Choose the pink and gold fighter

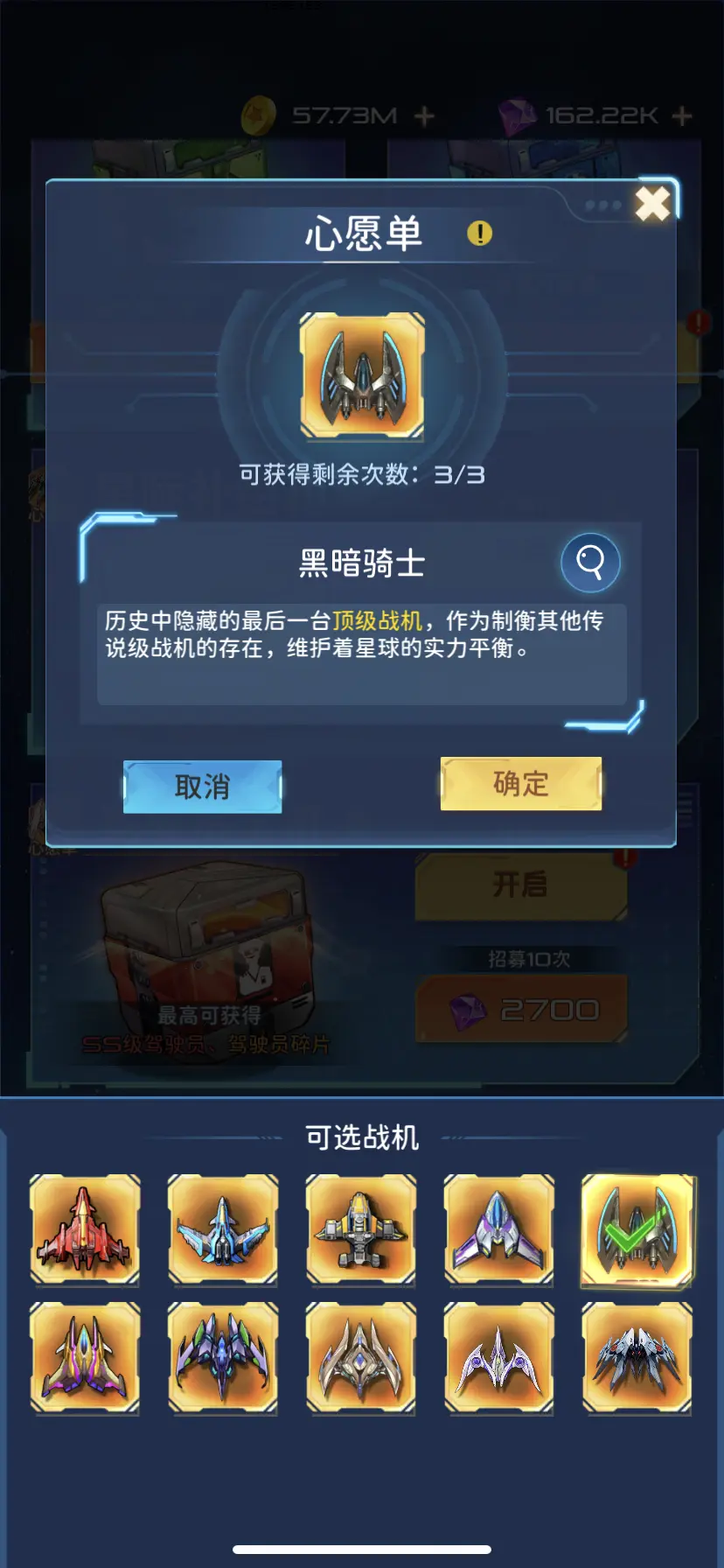point(85,1358)
